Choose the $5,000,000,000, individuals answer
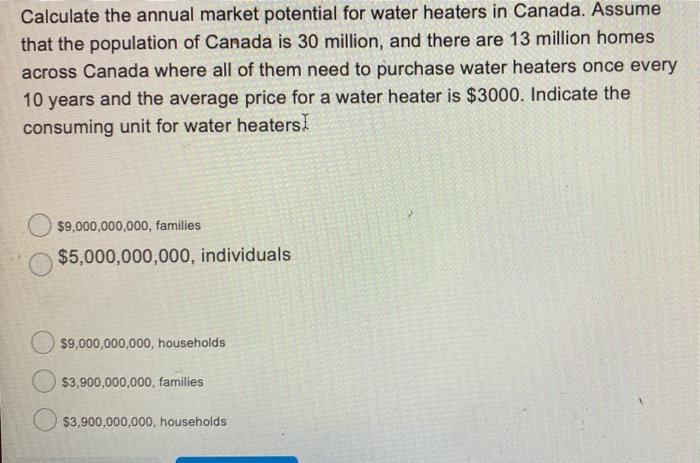Viewport: 700px width, 463px height. 40,263
